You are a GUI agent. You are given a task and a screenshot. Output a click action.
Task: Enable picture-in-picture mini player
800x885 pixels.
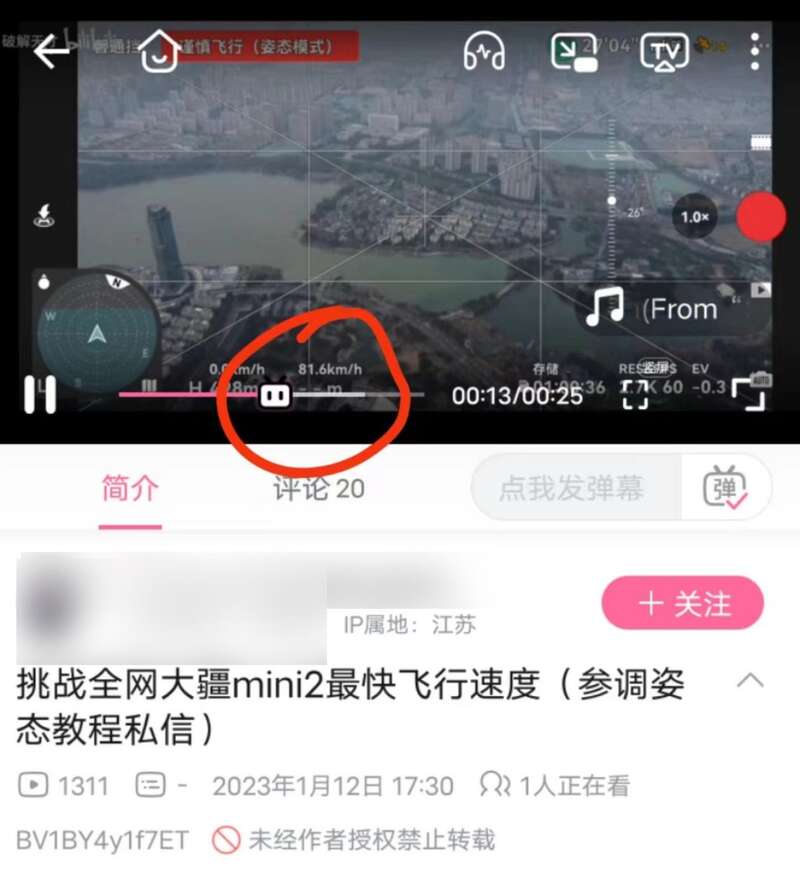point(574,52)
